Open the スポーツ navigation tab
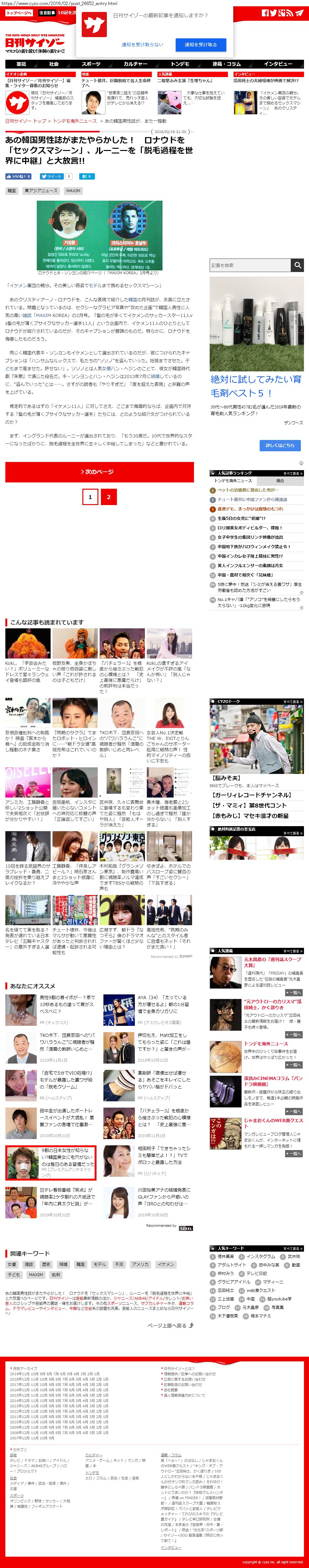Viewport: 309px width, 1568px height. tap(91, 64)
